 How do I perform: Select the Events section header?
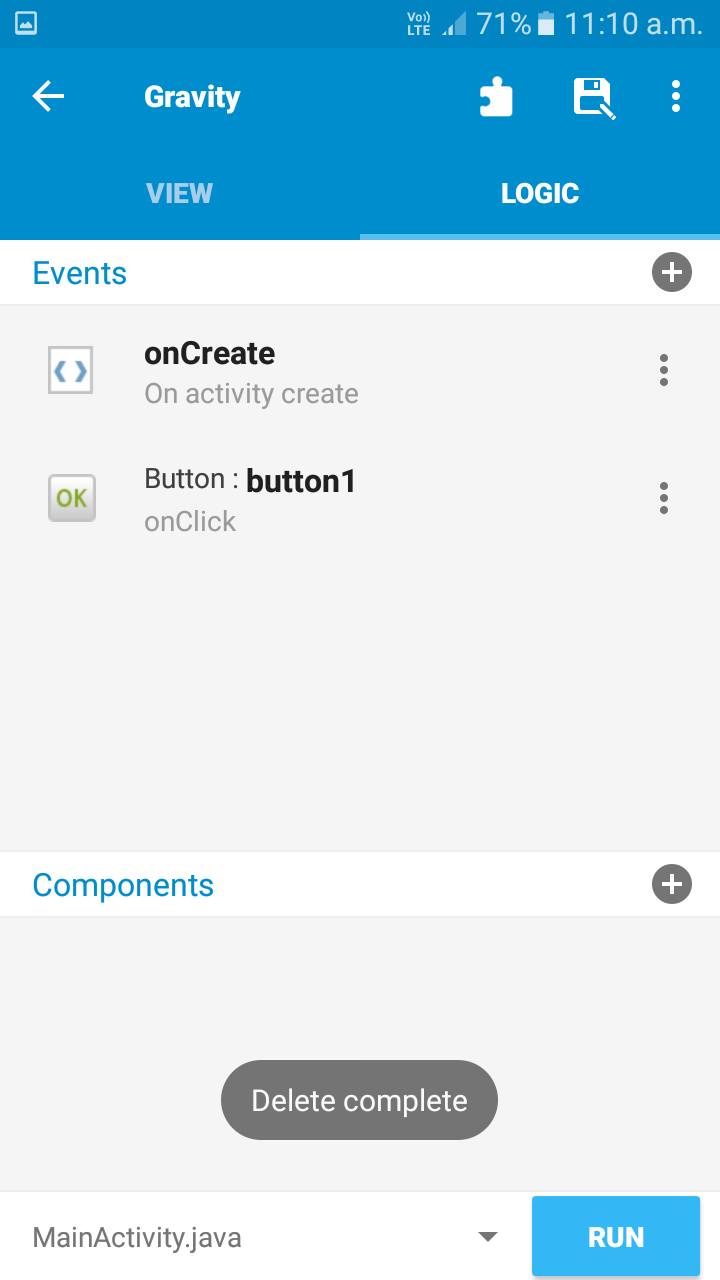[79, 272]
